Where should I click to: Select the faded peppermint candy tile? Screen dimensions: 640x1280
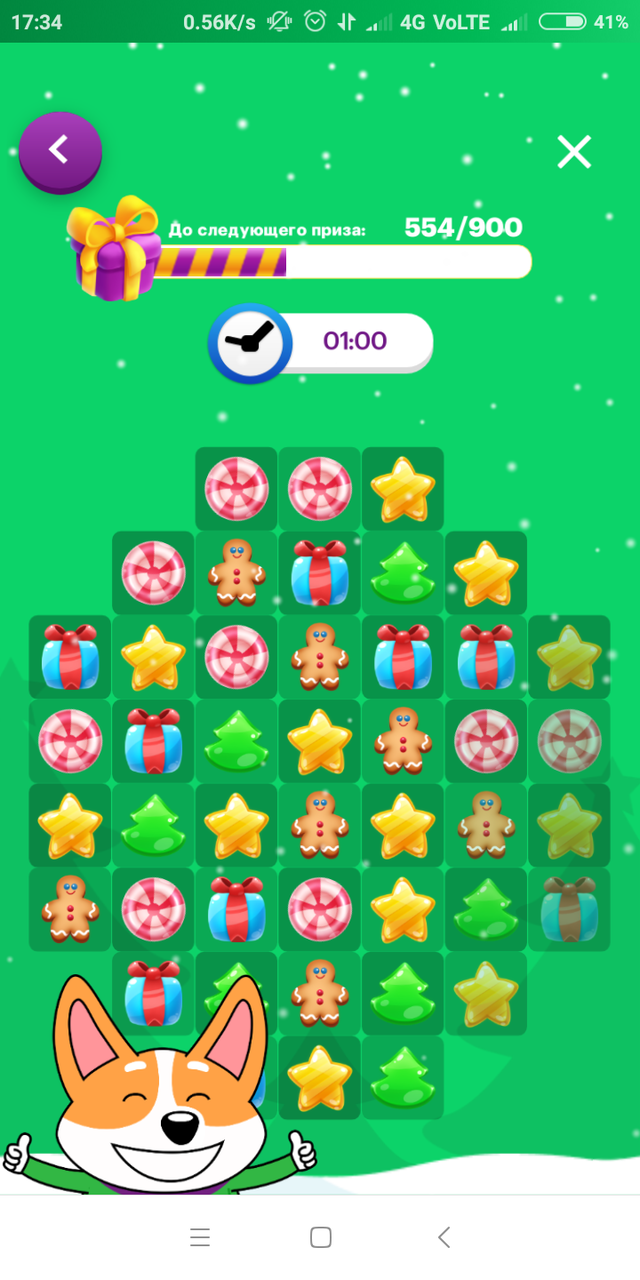[x=569, y=741]
